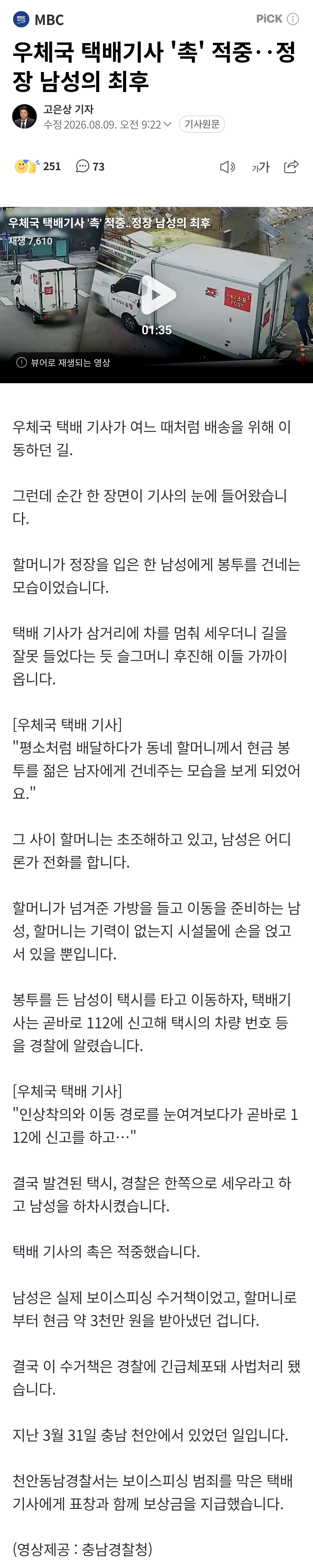Open the 기사원문 original article button
313x1568 pixels.
pos(202,124)
